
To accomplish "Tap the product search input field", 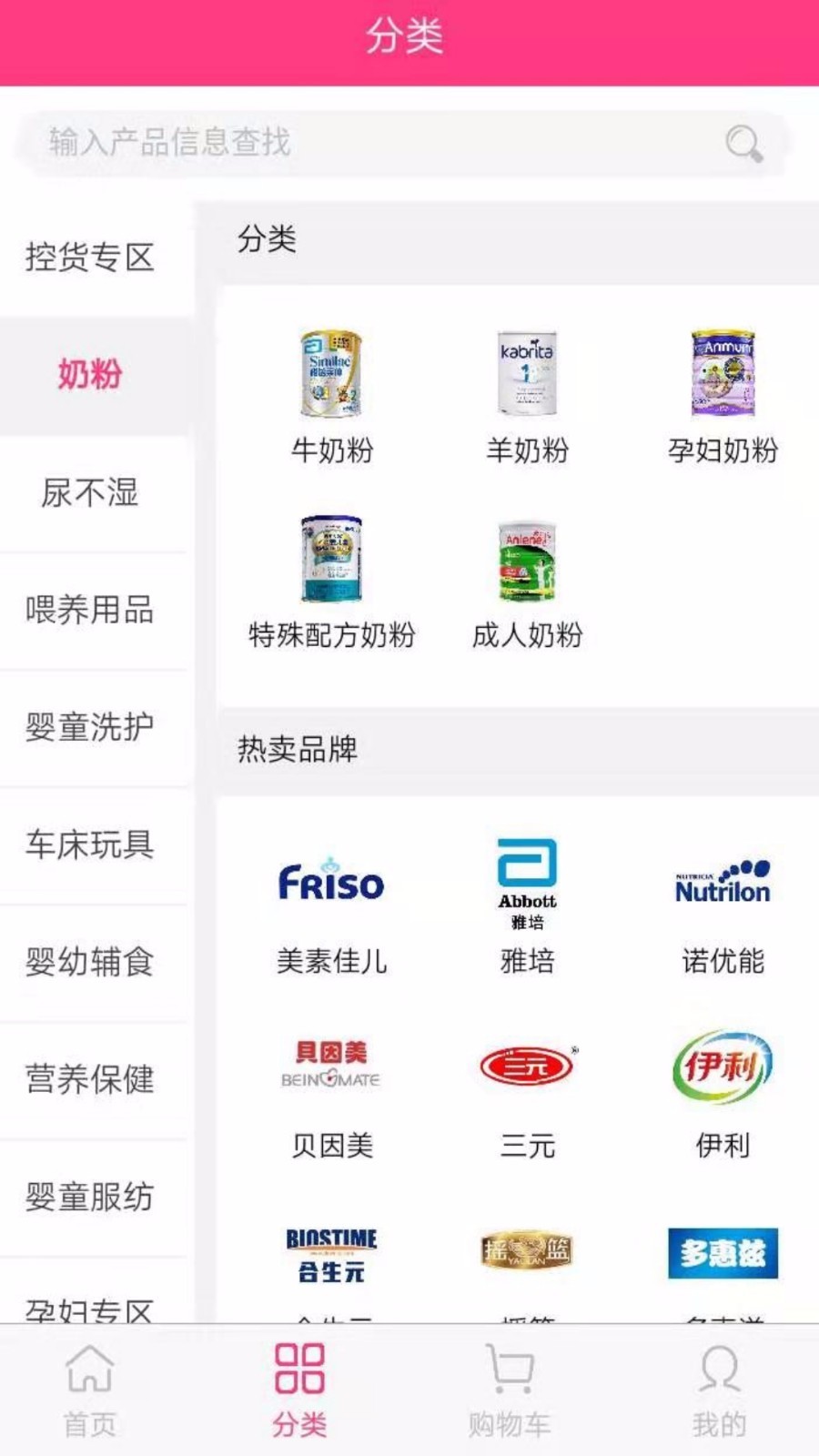I will [364, 142].
